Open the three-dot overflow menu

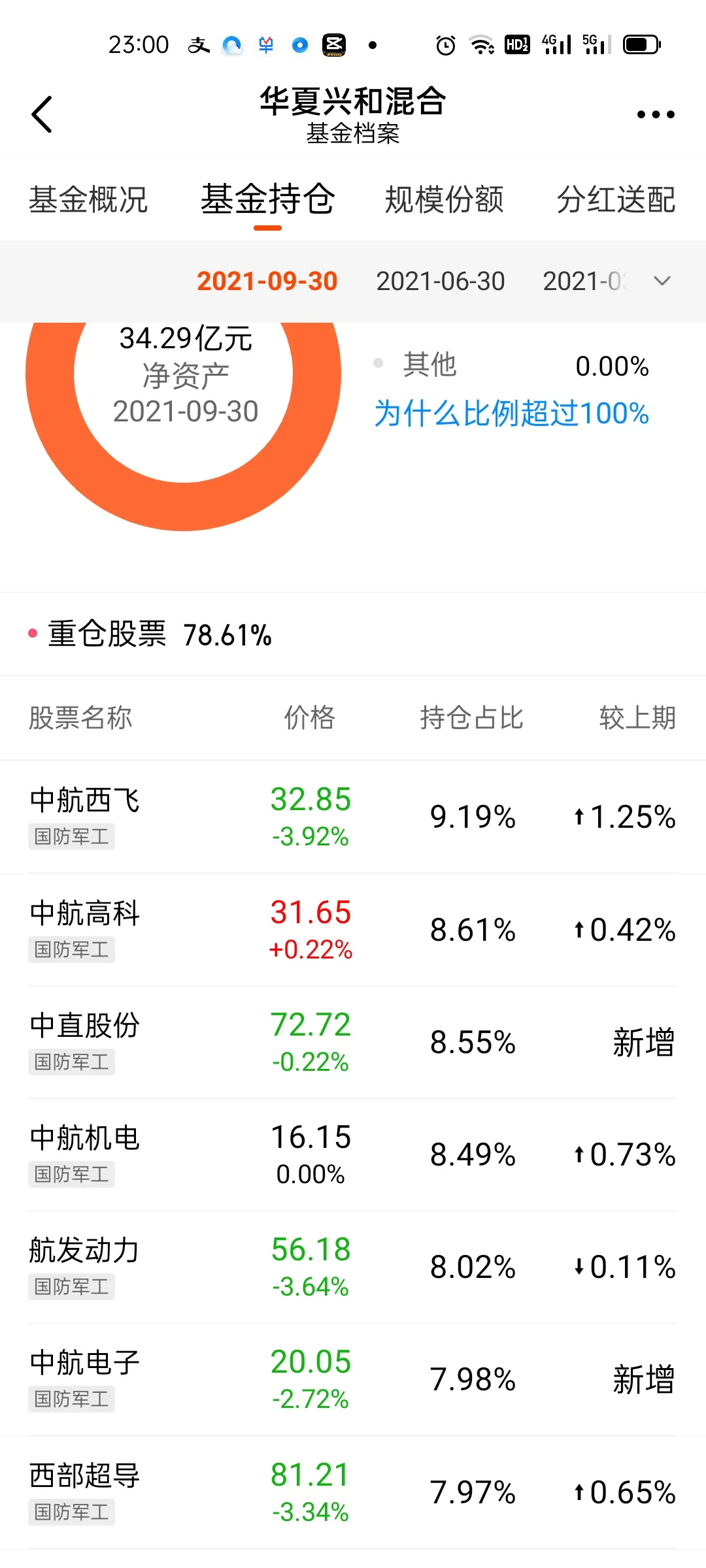tap(656, 114)
